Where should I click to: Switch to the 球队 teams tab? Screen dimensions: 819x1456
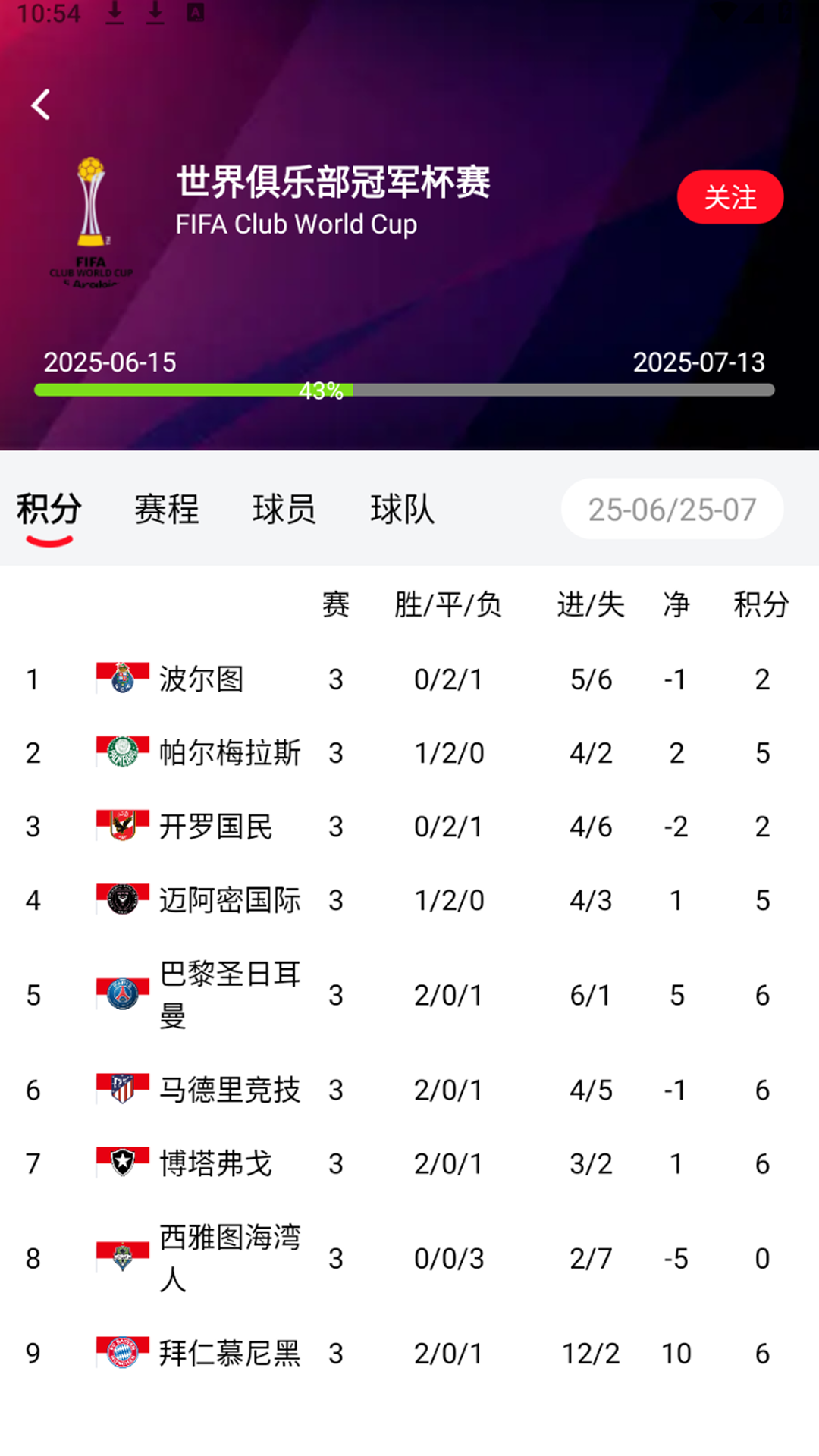403,510
